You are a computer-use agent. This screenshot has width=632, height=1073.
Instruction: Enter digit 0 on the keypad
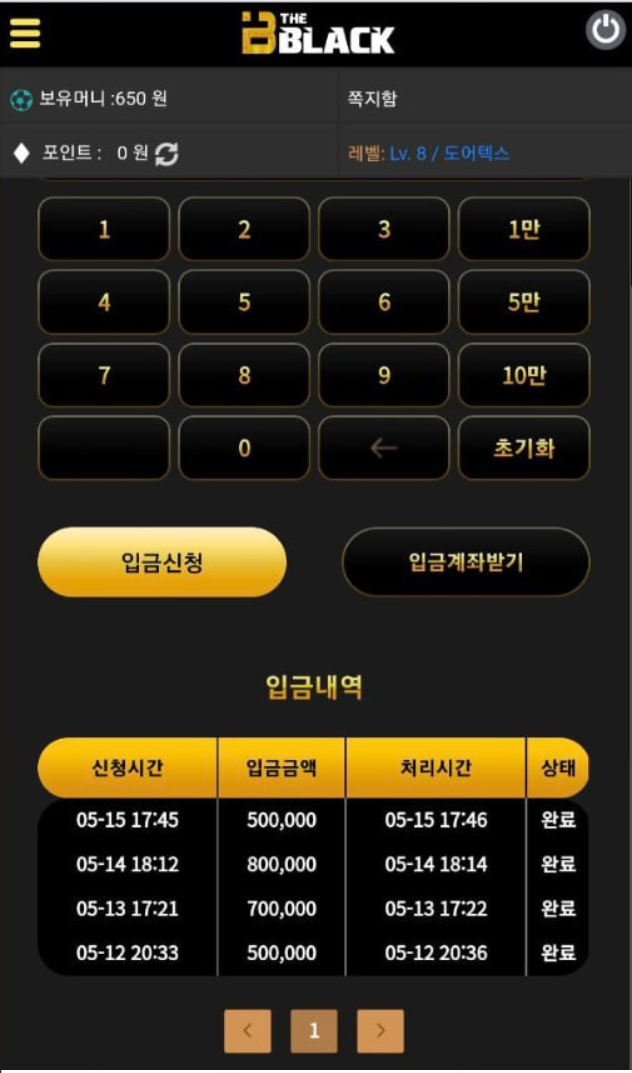tap(244, 448)
